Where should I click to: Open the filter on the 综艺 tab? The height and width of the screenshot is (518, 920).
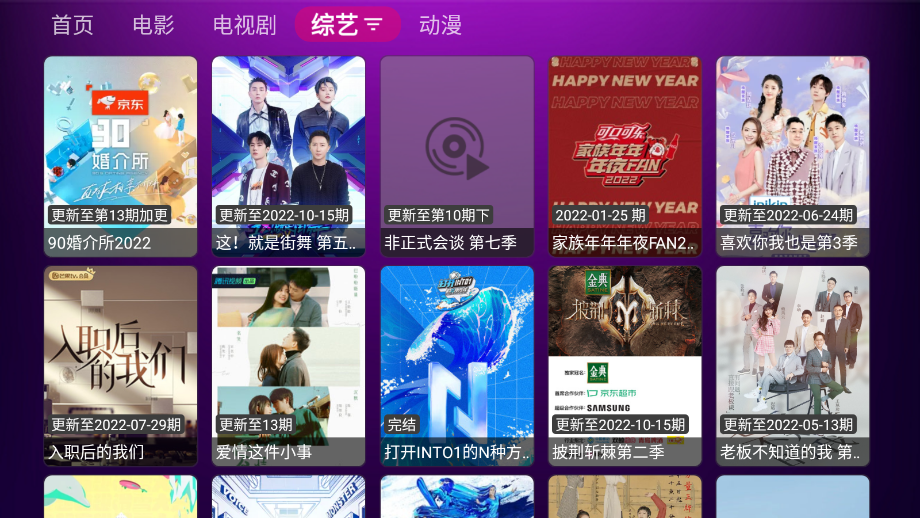click(x=373, y=25)
